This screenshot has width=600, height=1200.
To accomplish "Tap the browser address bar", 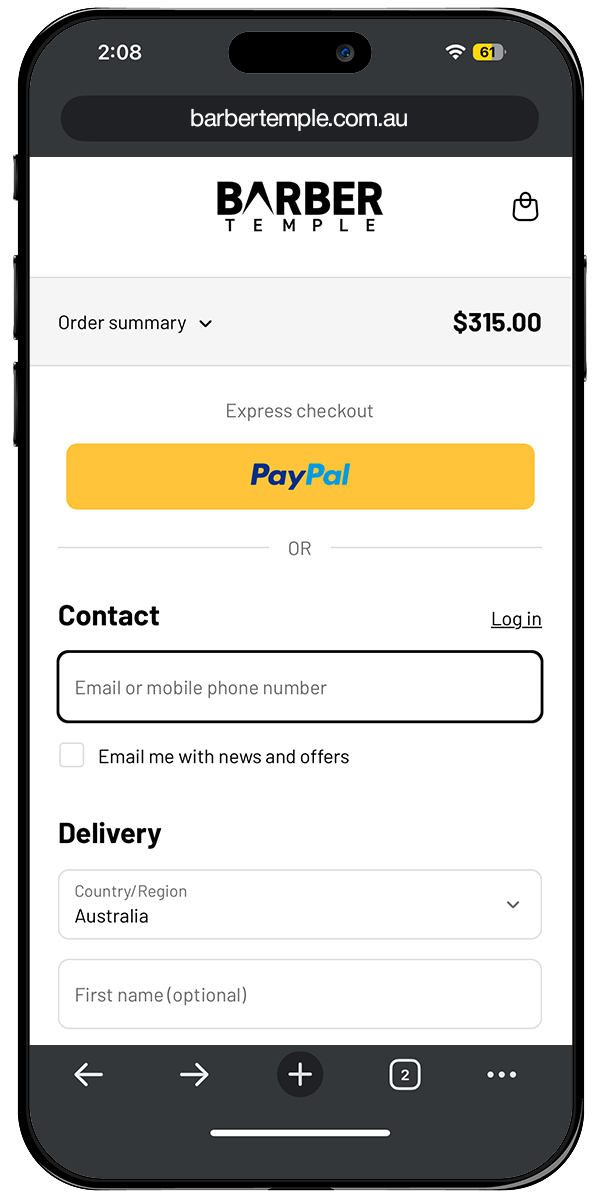I will (300, 119).
